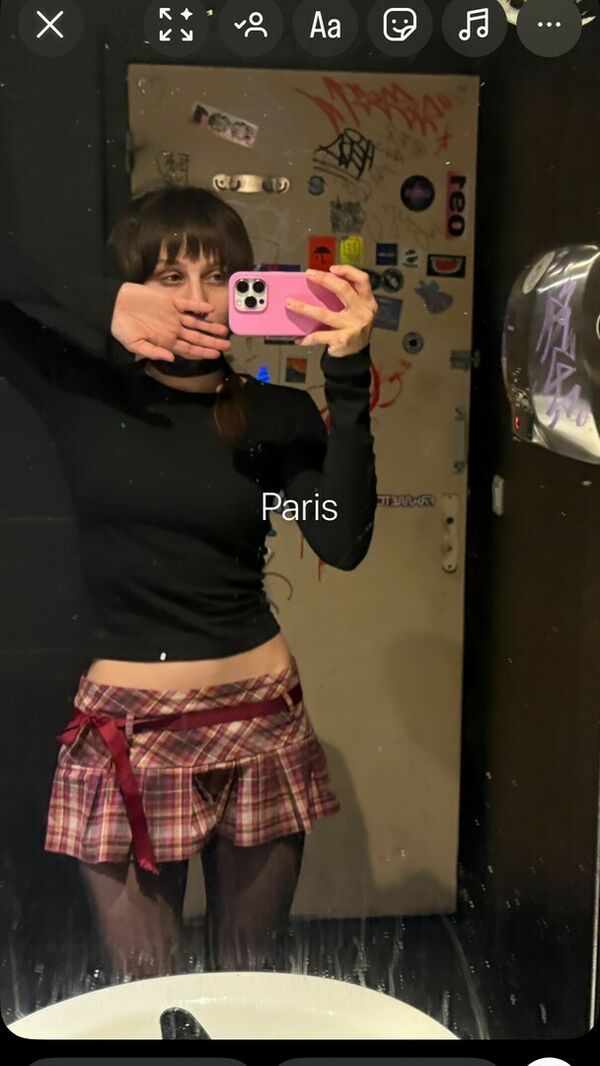Edit the Paris text overlay
The height and width of the screenshot is (1066, 600).
(x=299, y=507)
